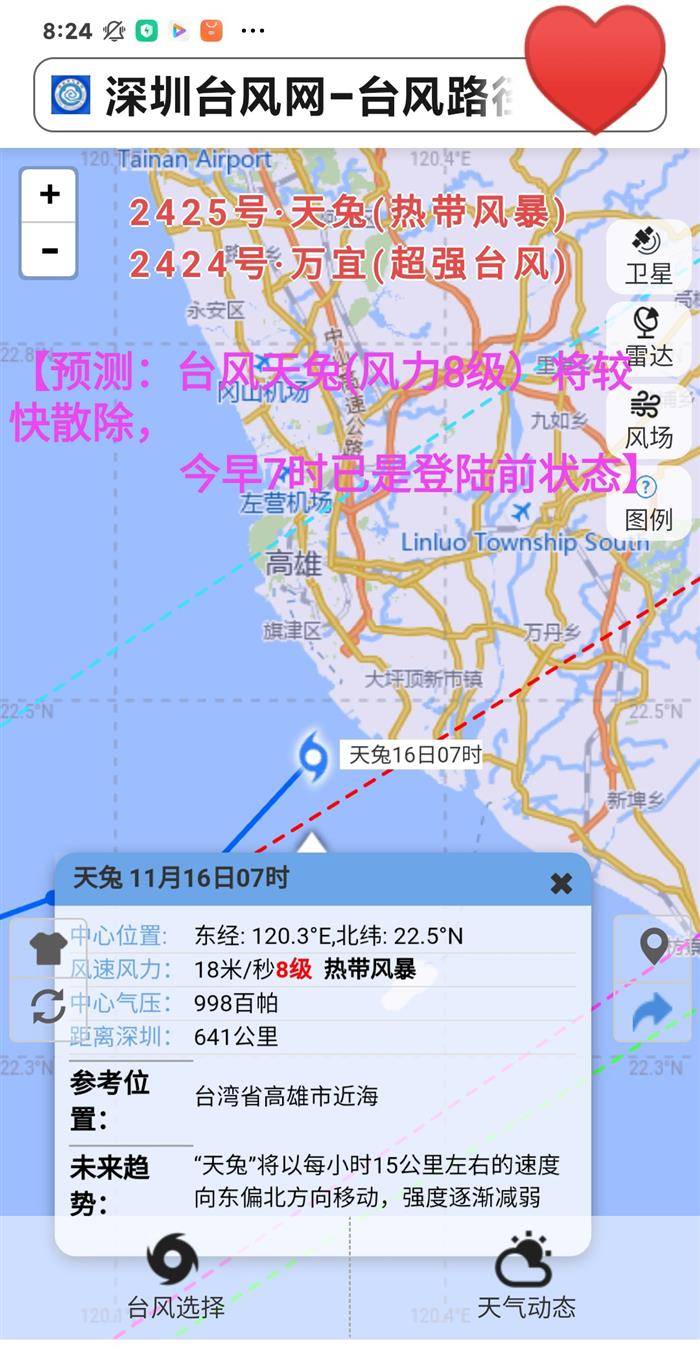Open 天气动态 weather updates
700x1359 pixels.
[x=525, y=1277]
